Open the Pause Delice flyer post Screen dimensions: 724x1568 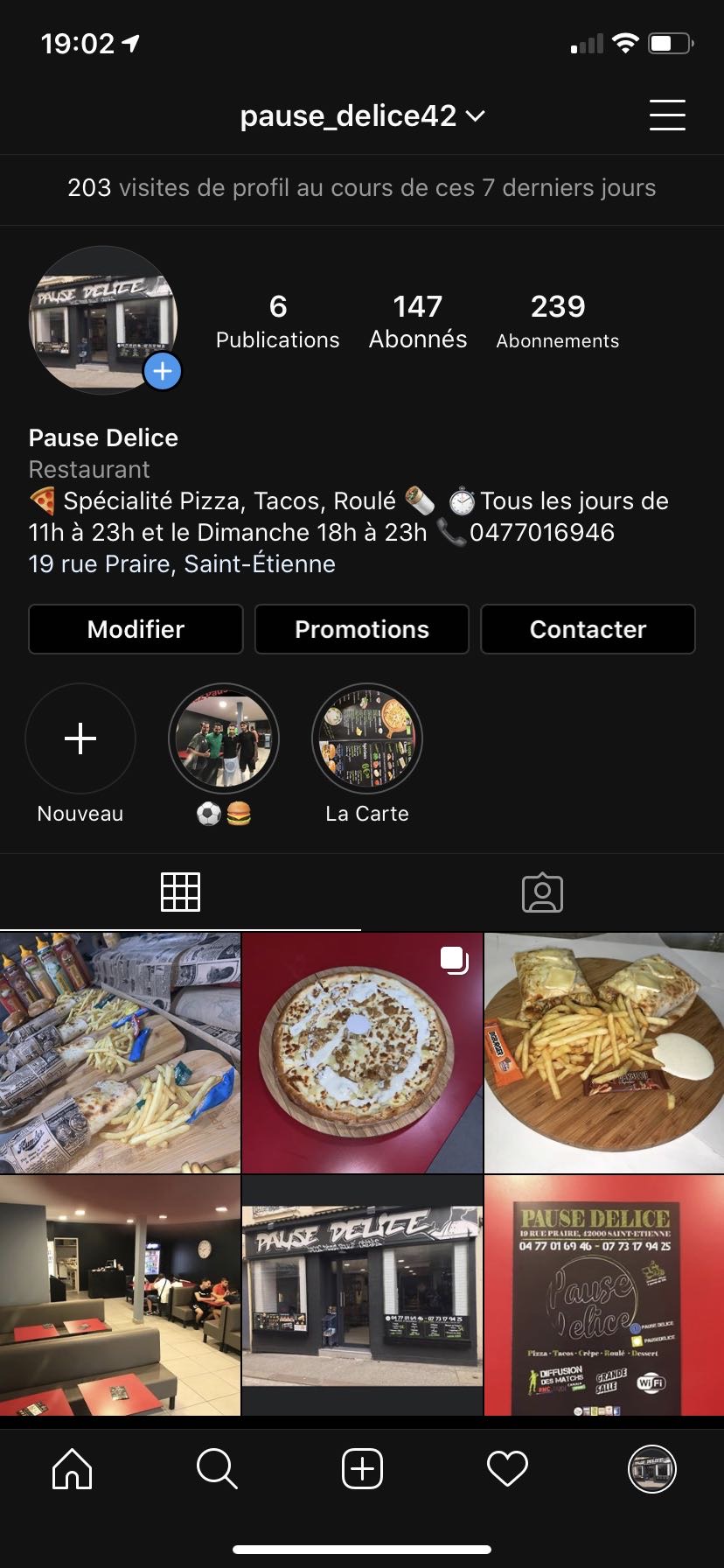point(604,1295)
